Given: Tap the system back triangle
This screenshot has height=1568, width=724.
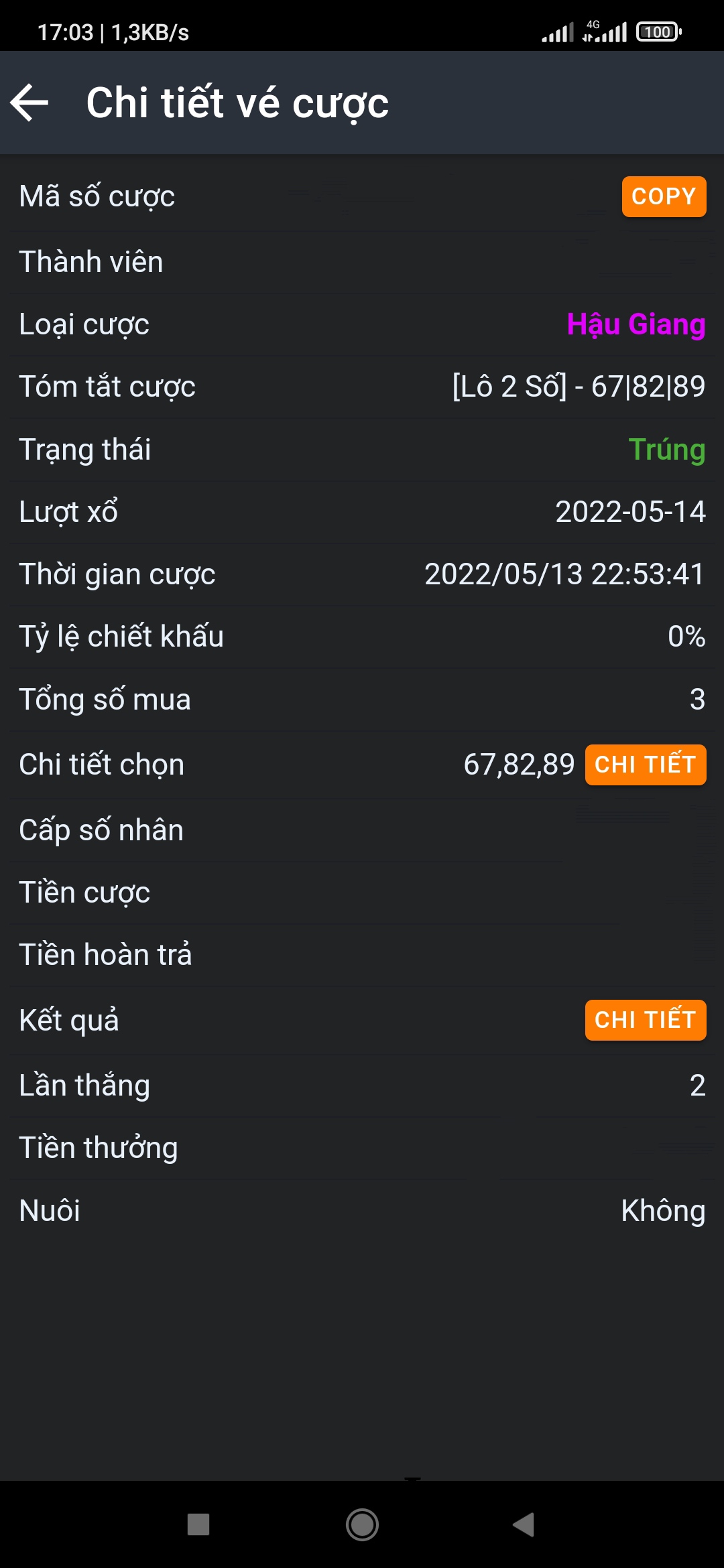Looking at the screenshot, I should pyautogui.click(x=524, y=1524).
